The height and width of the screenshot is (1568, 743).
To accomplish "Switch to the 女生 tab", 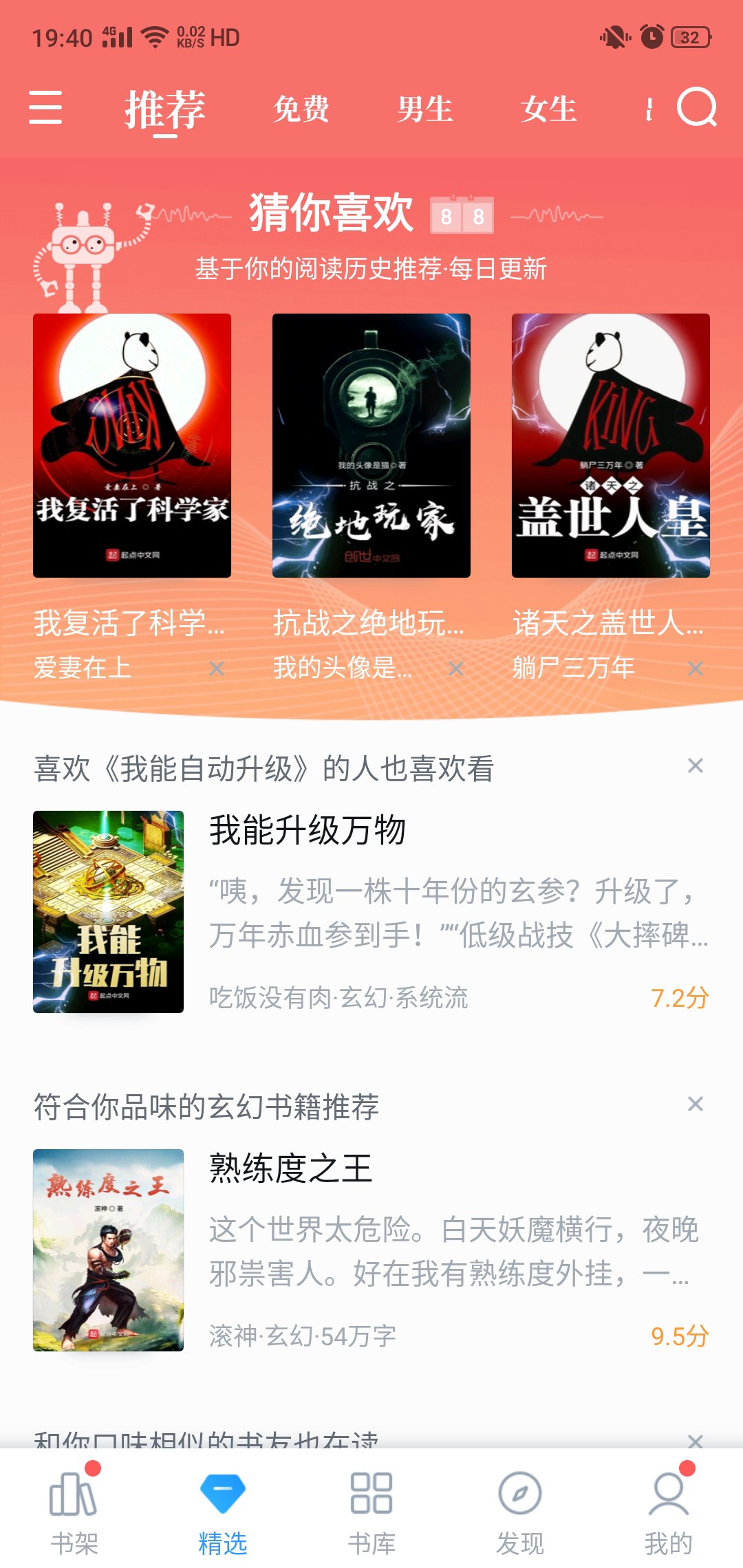I will coord(548,109).
